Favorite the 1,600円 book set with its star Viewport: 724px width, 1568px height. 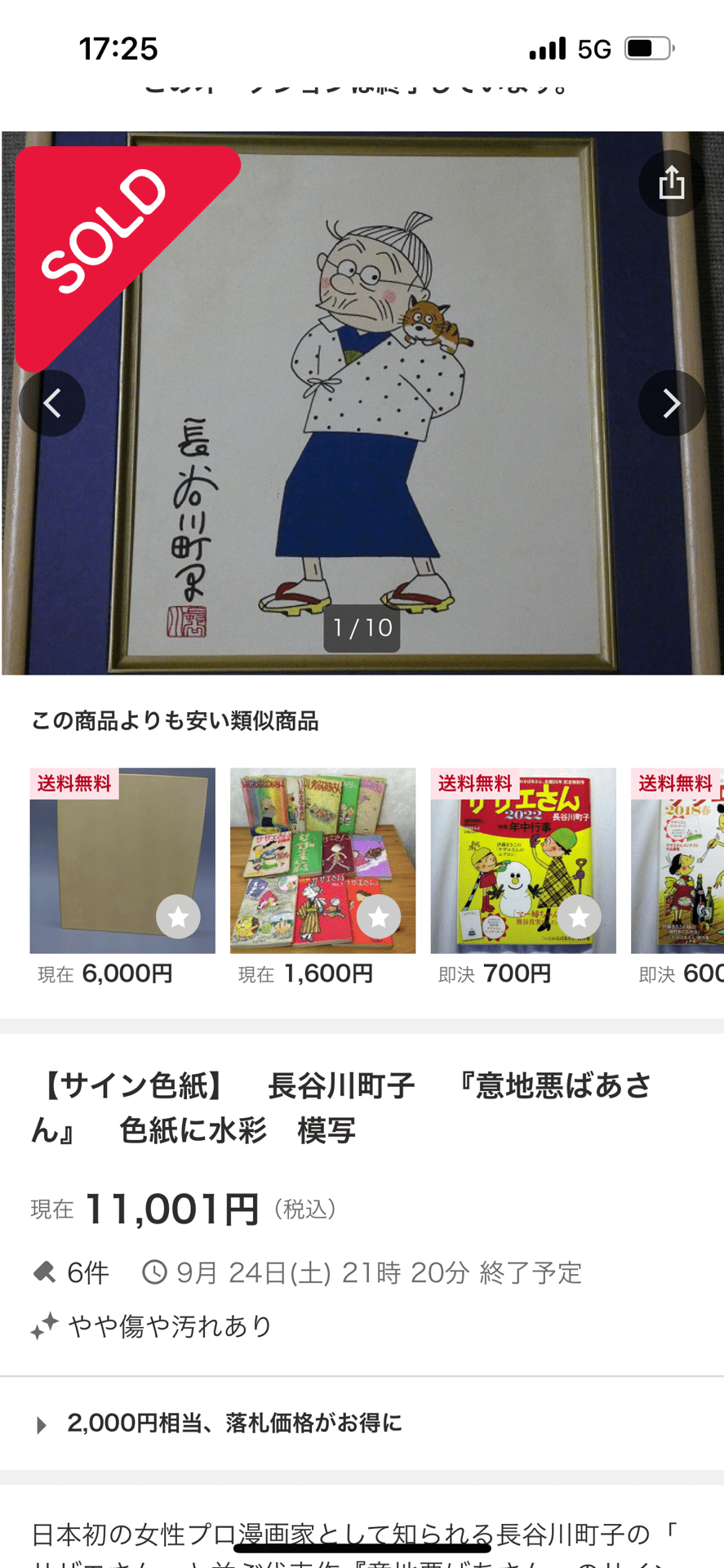(379, 916)
